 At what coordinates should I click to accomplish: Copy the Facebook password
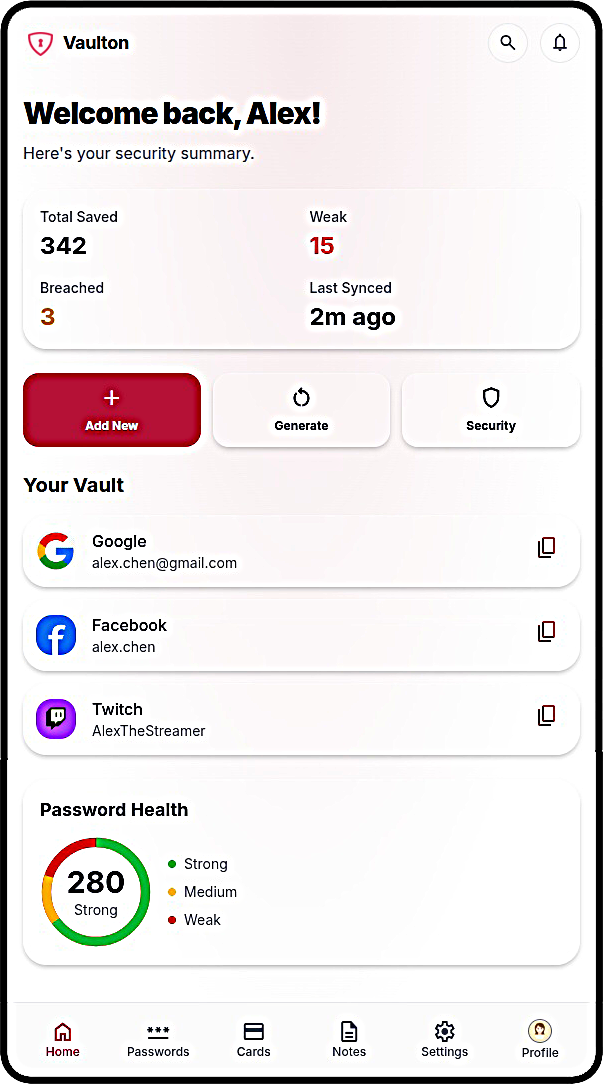coord(546,631)
